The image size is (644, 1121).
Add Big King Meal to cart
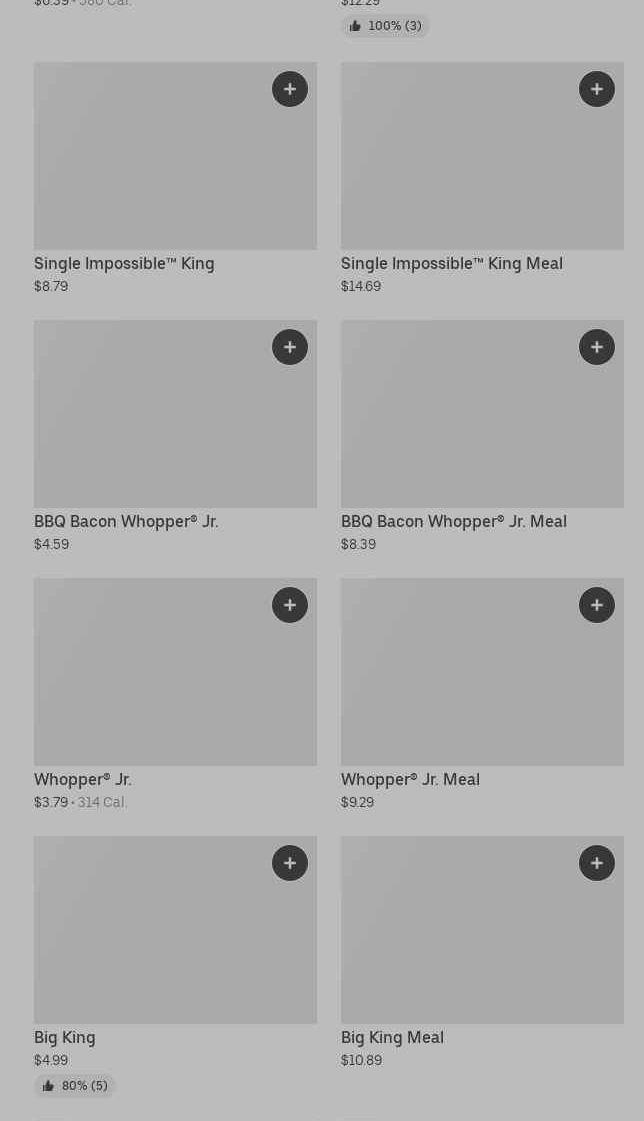point(597,863)
